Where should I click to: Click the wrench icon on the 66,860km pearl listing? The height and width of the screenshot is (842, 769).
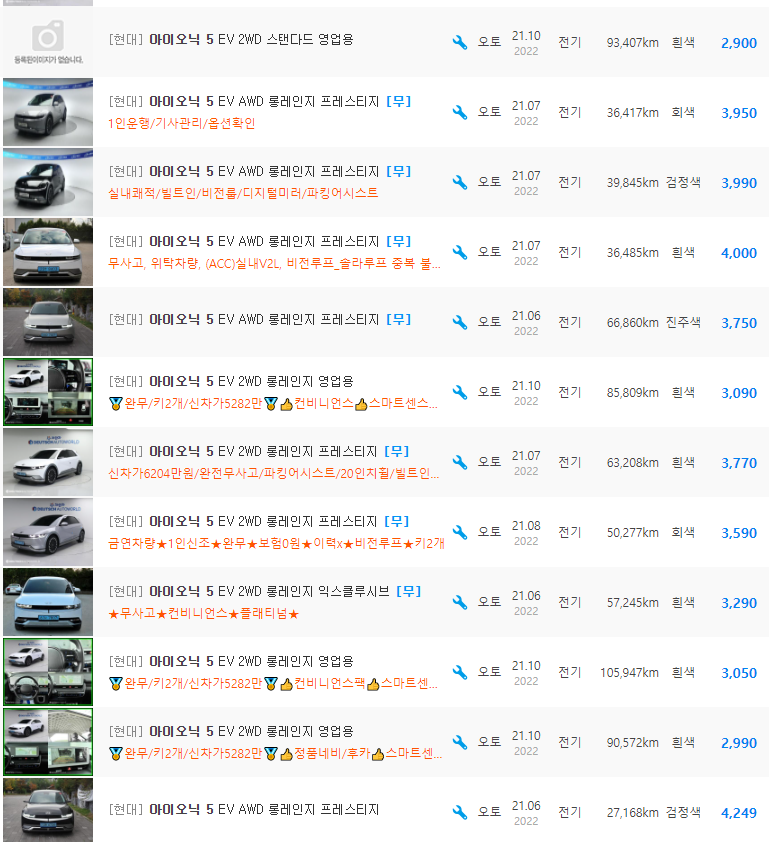tap(460, 321)
